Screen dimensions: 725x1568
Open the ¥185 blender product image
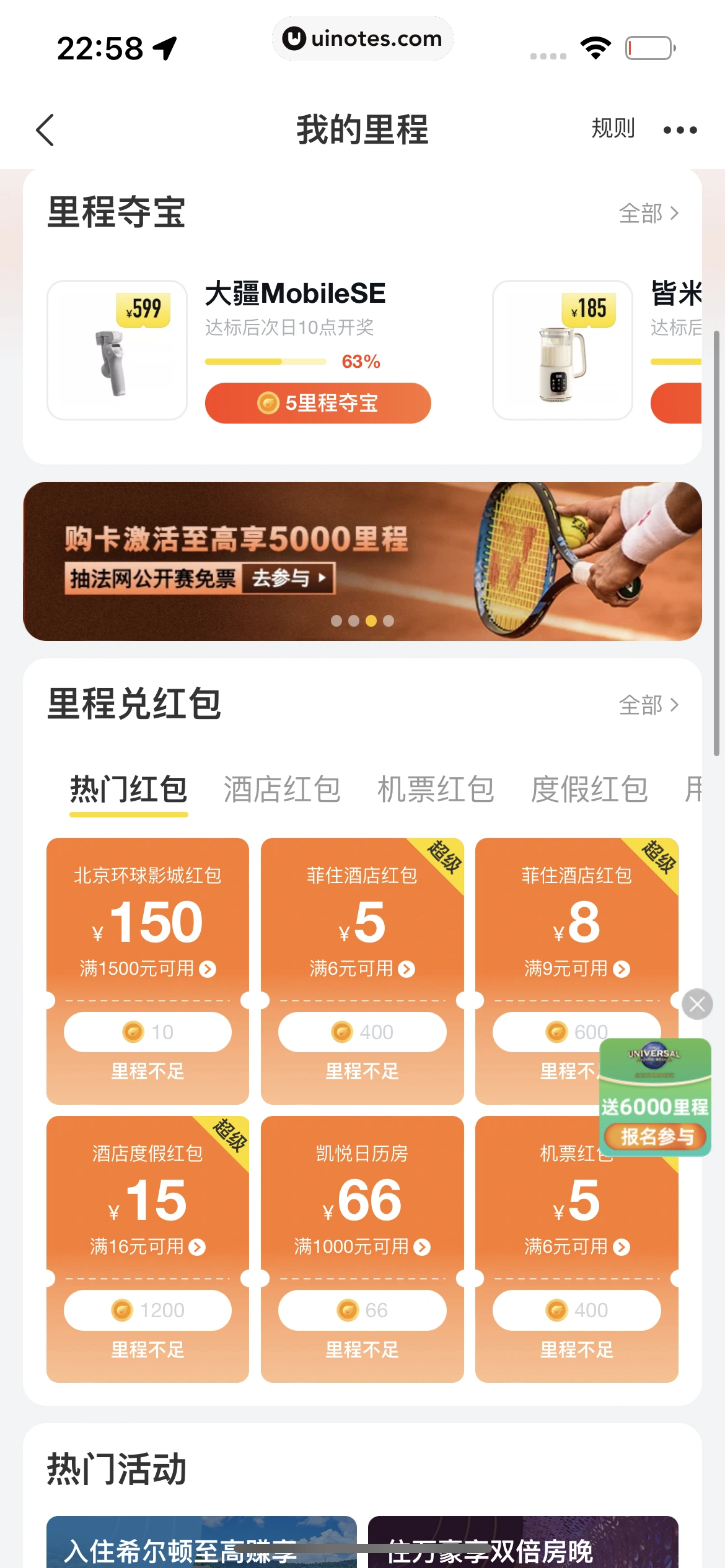(562, 351)
